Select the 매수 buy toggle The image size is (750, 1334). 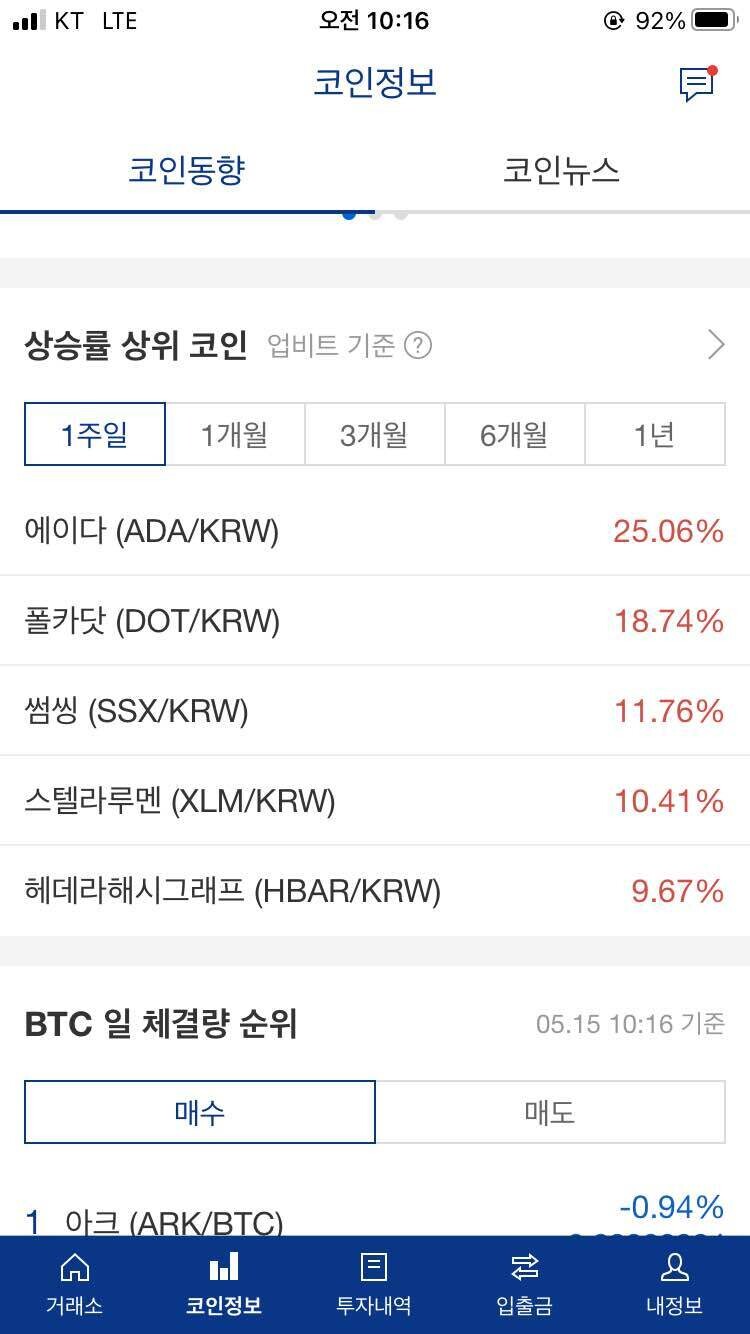(x=199, y=1112)
